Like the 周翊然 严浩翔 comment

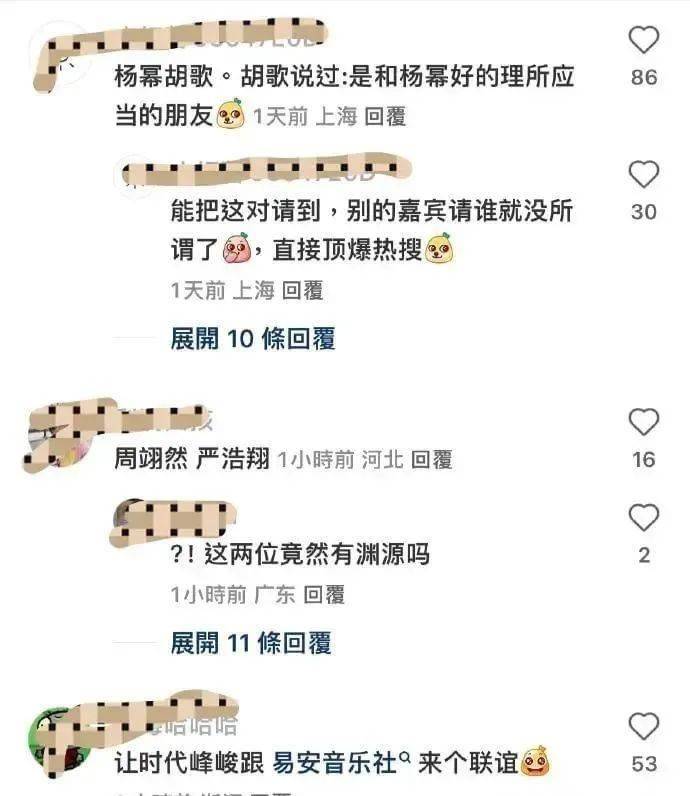click(x=643, y=423)
